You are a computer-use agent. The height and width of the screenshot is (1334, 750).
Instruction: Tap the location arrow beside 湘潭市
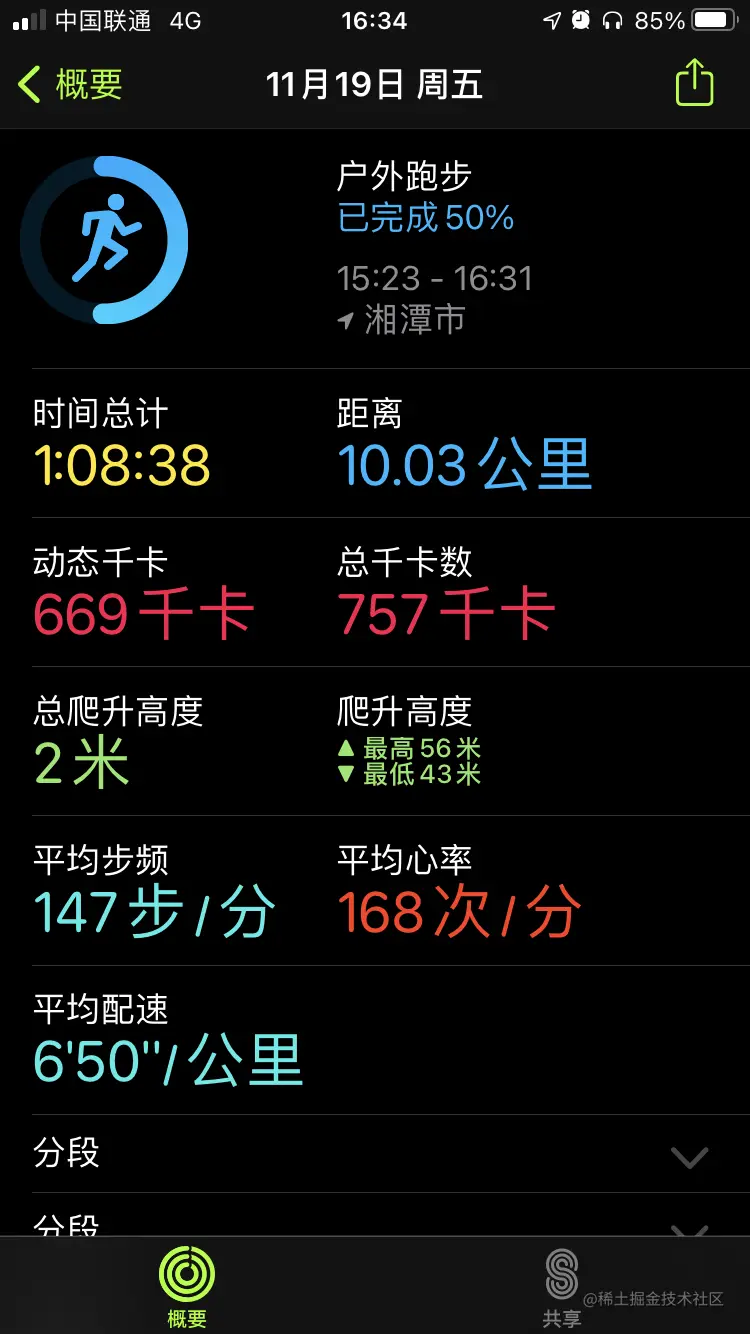tap(345, 319)
